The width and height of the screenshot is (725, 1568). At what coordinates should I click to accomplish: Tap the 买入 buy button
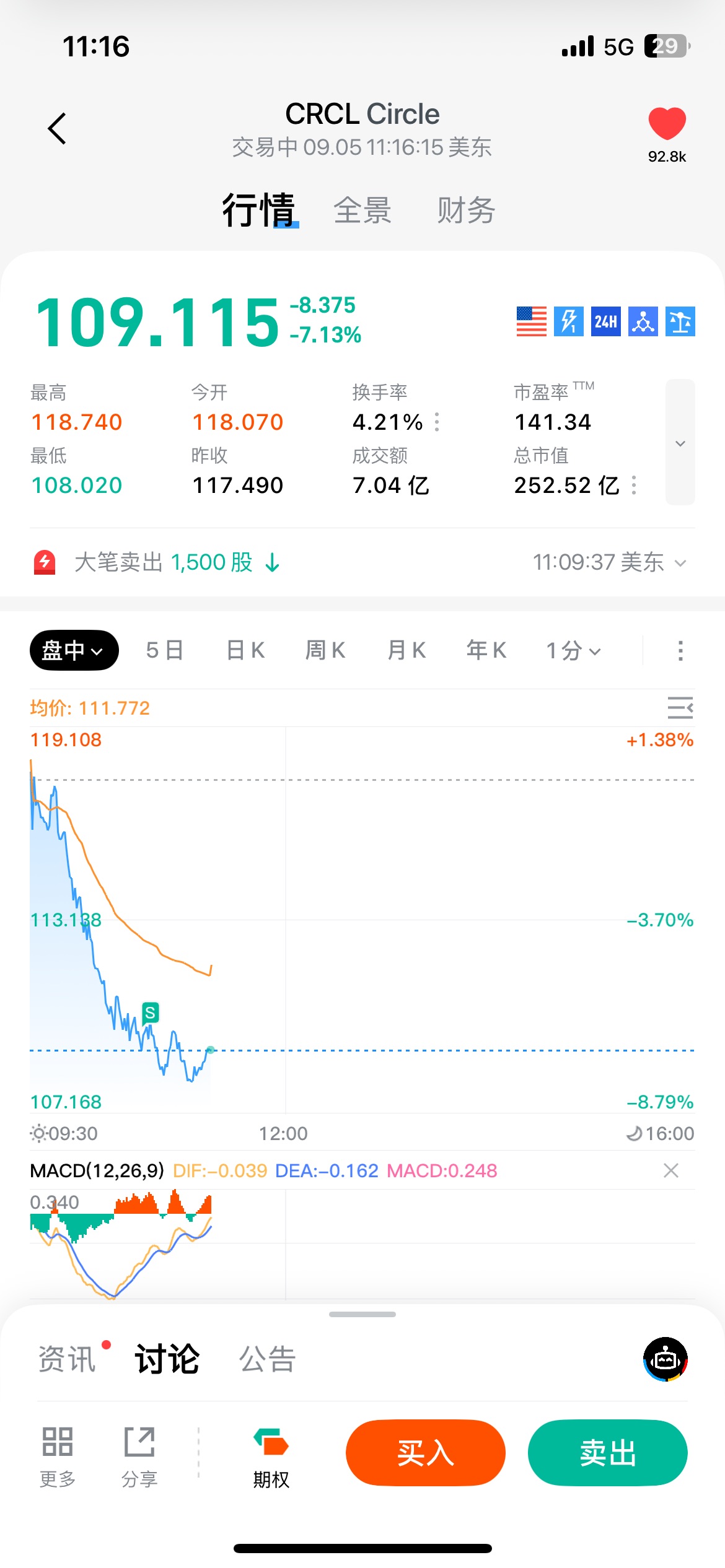426,1453
